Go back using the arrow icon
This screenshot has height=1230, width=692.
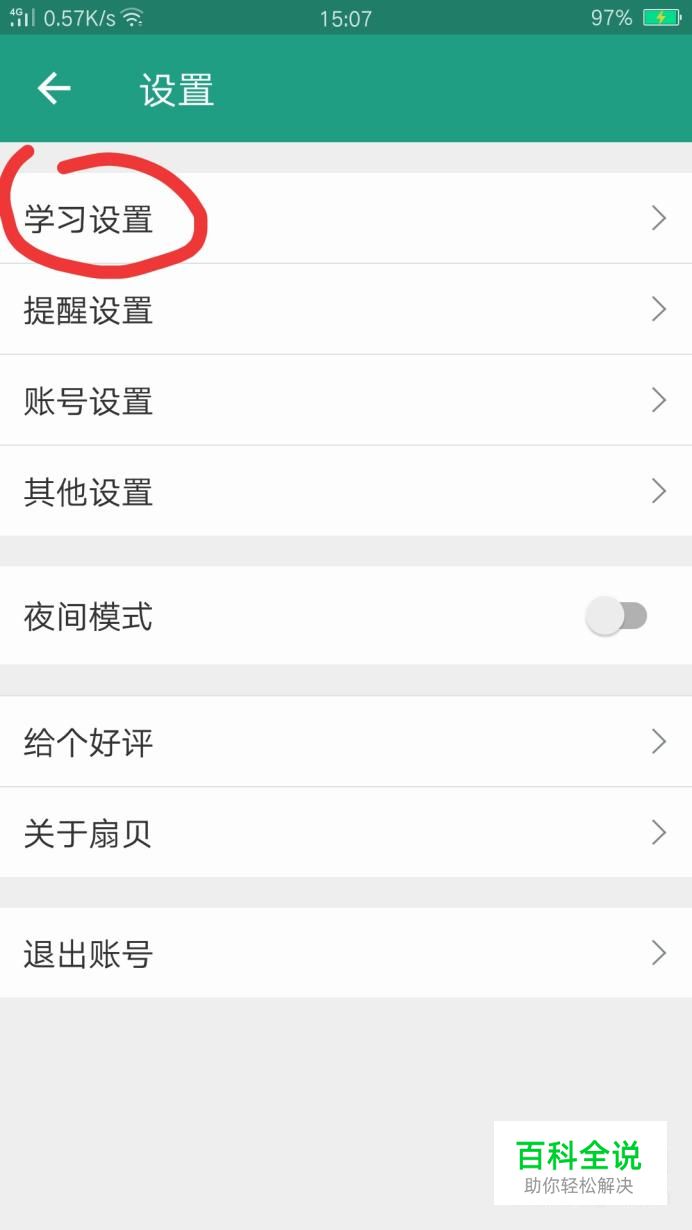pyautogui.click(x=54, y=89)
